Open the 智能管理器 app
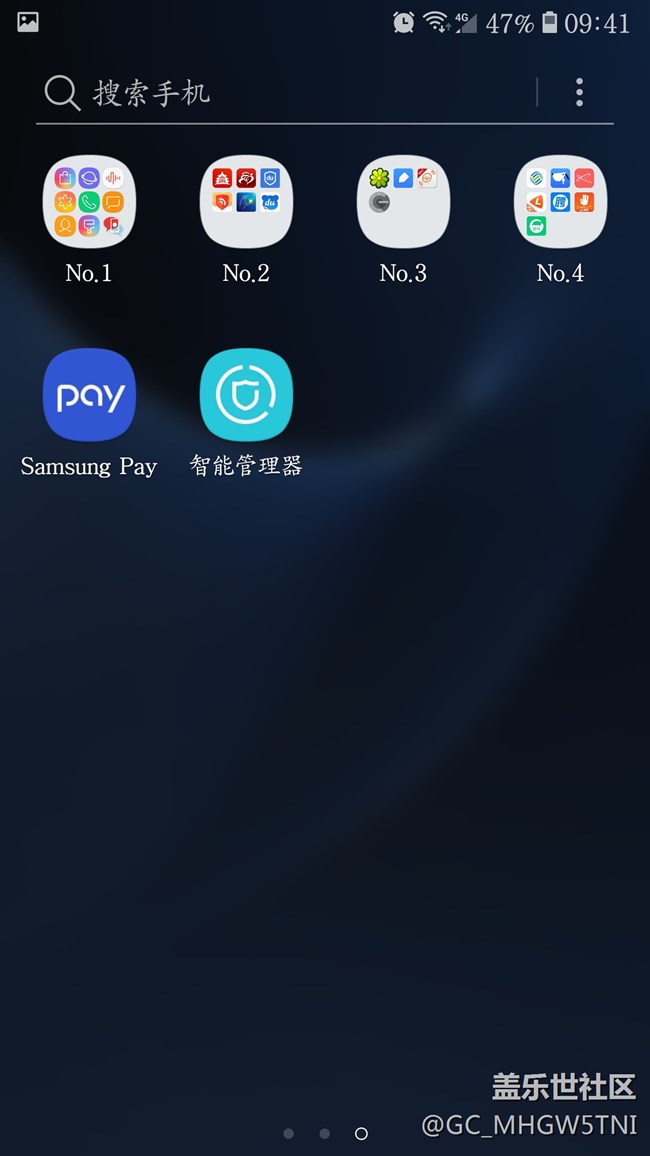 pyautogui.click(x=246, y=395)
